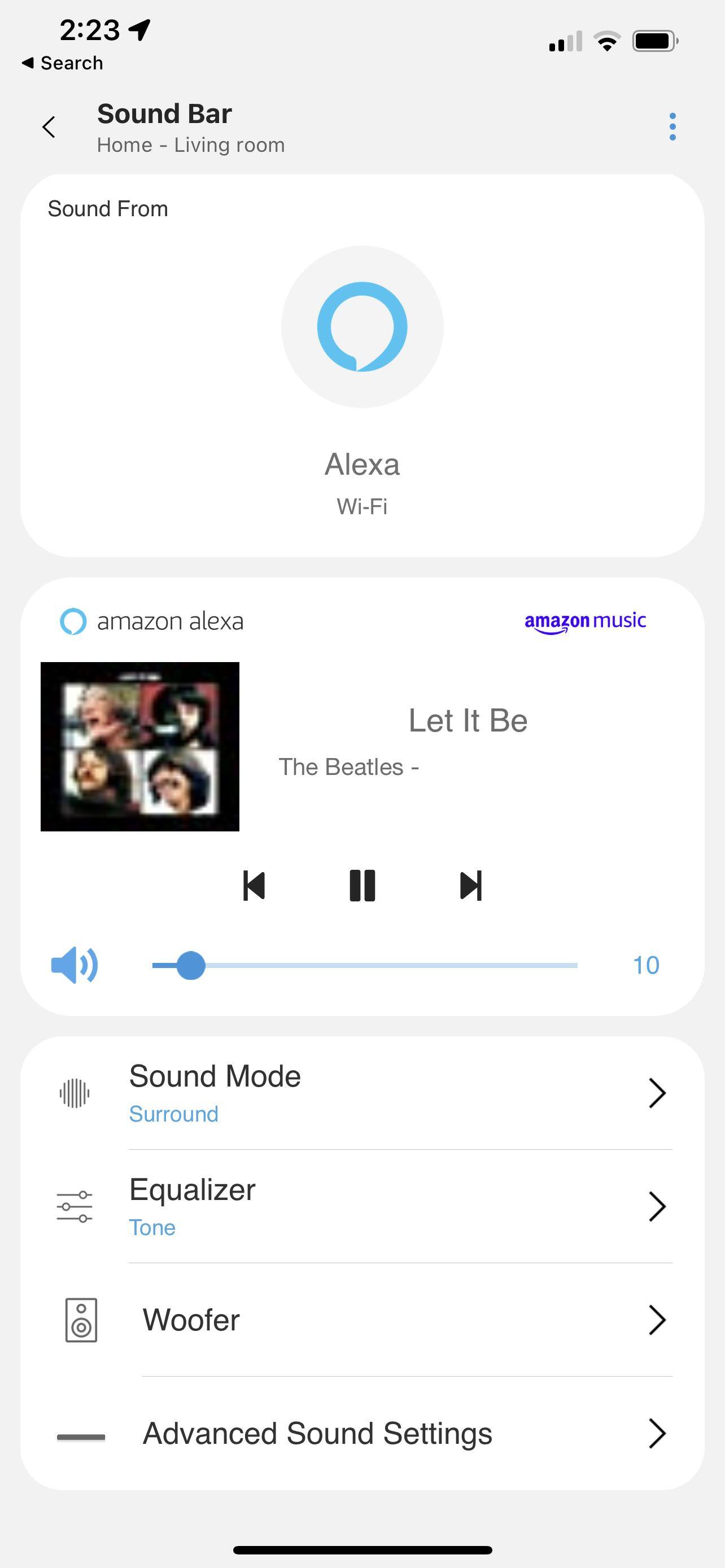Skip to the next track

tap(470, 886)
